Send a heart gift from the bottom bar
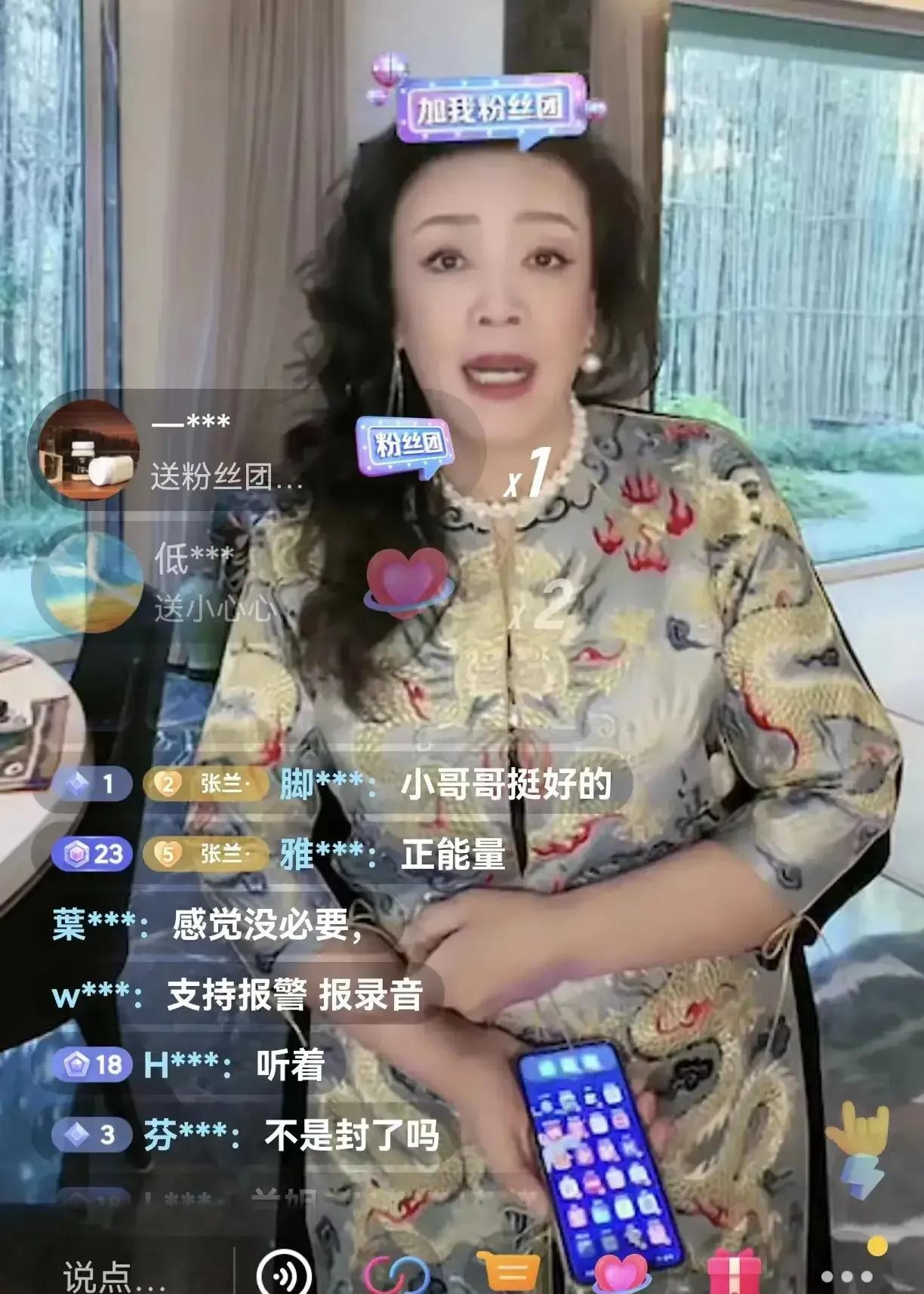 [x=621, y=1274]
